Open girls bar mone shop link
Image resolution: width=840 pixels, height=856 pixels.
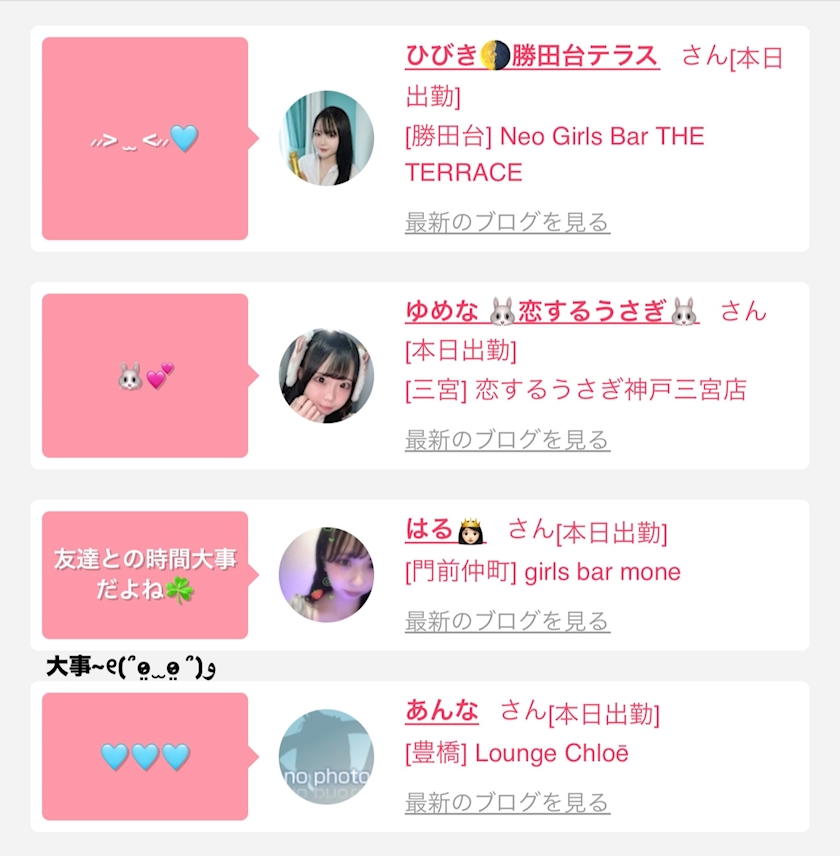[x=543, y=573]
